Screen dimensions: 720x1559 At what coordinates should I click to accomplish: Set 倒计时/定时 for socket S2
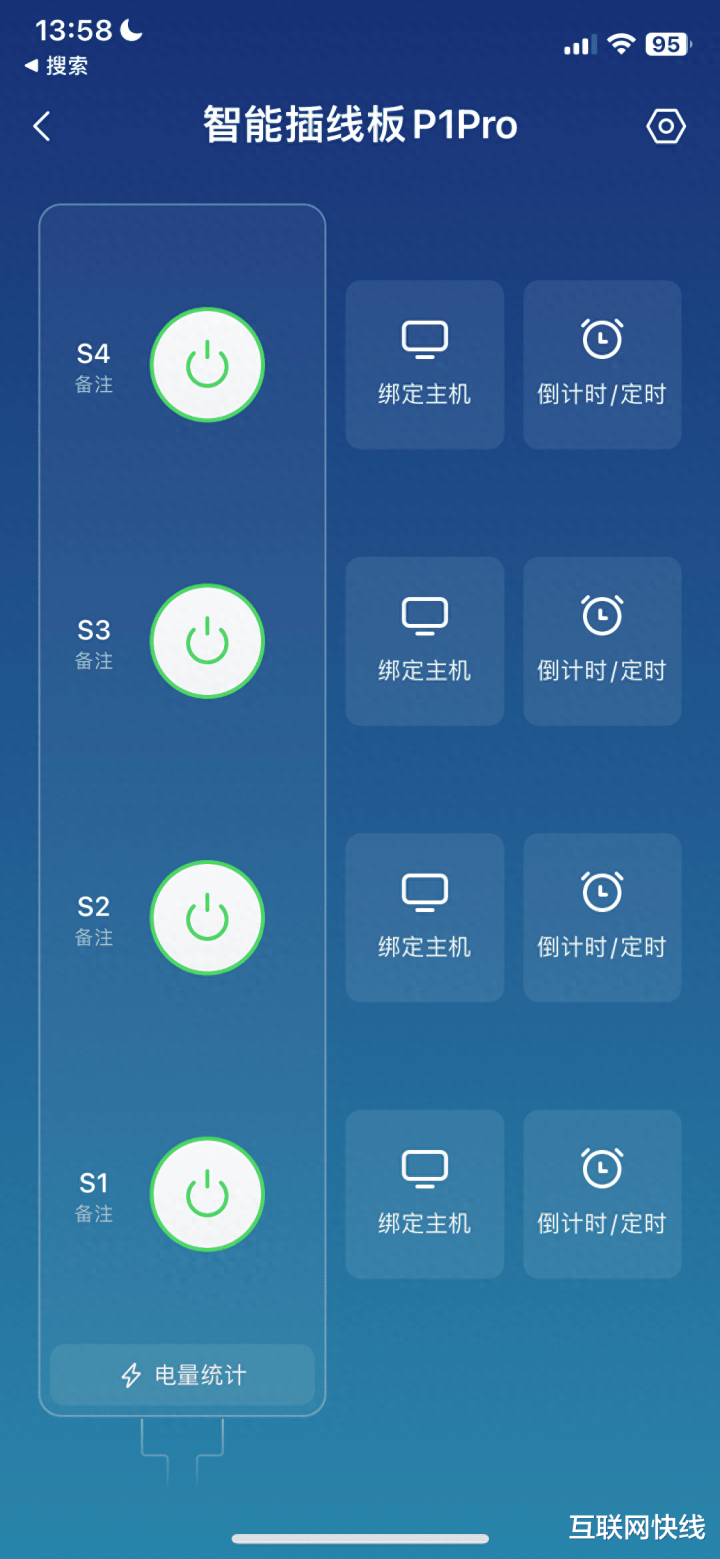(602, 918)
